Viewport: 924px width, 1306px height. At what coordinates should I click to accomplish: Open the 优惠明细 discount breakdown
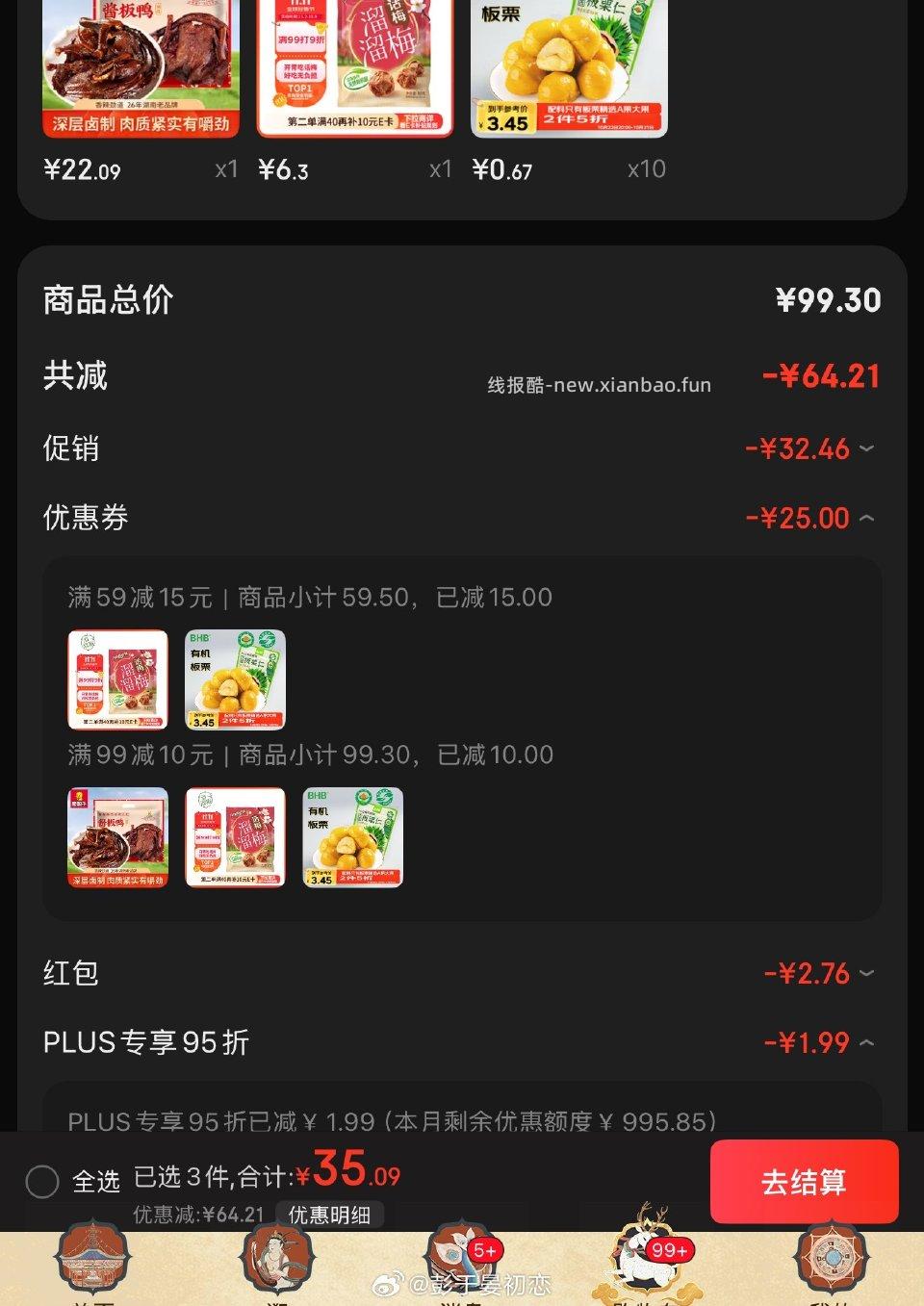point(327,1215)
